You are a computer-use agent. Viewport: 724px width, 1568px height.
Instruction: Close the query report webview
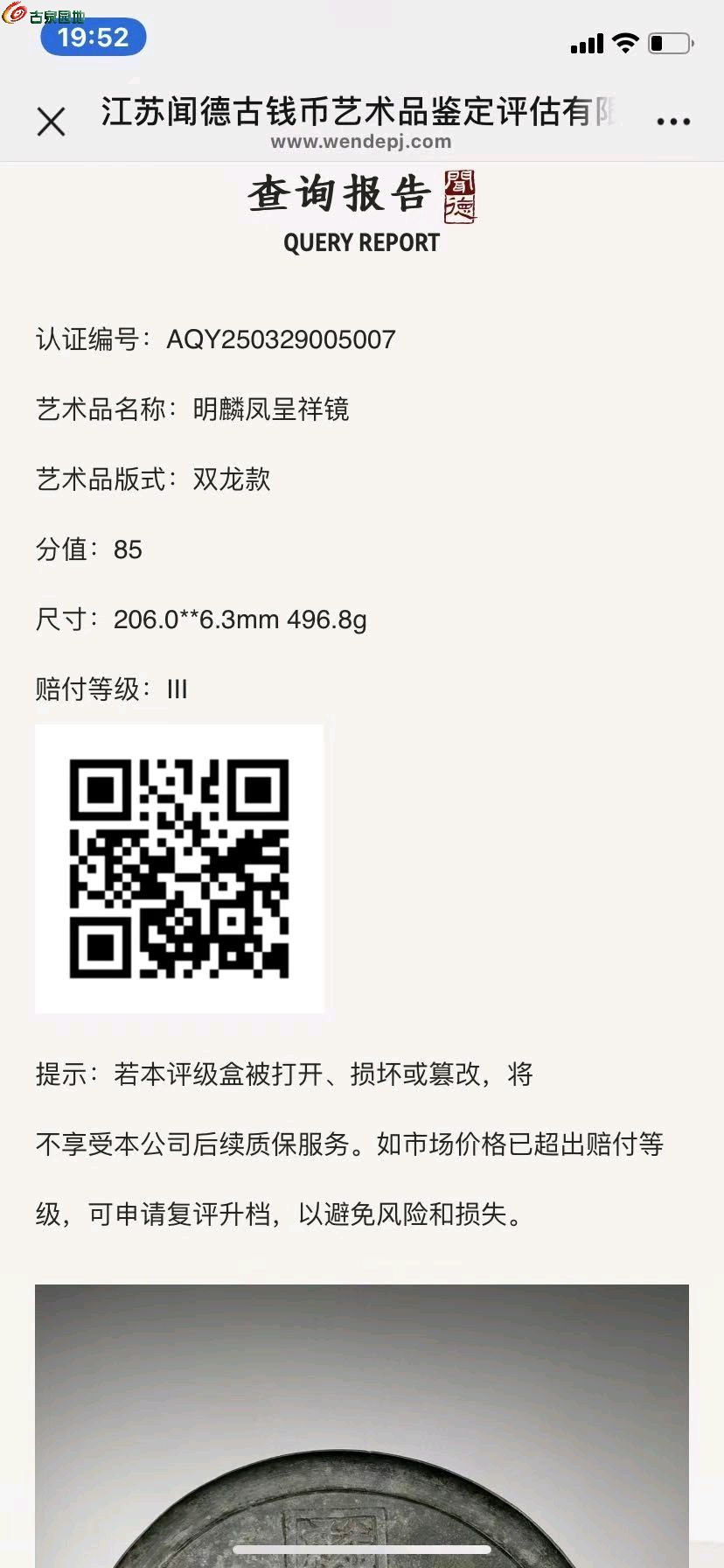coord(52,122)
